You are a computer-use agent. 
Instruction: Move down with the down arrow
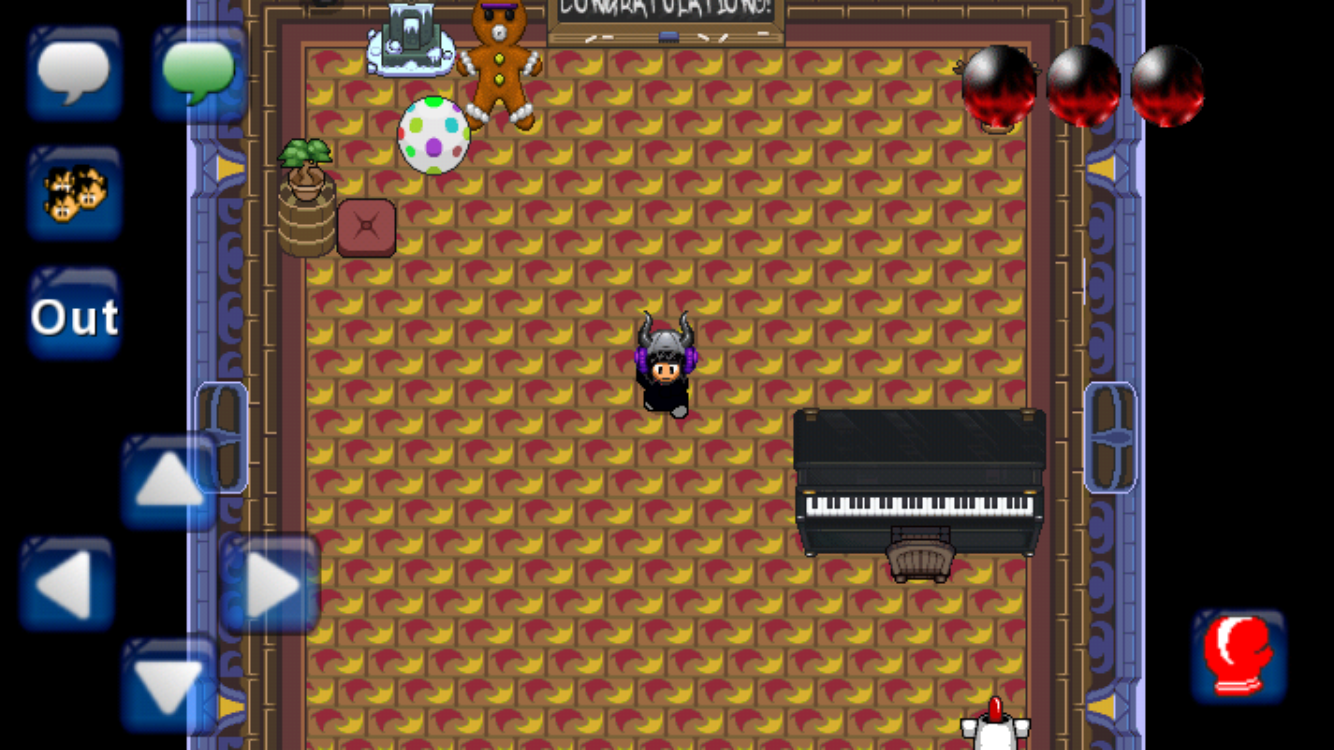pos(169,685)
